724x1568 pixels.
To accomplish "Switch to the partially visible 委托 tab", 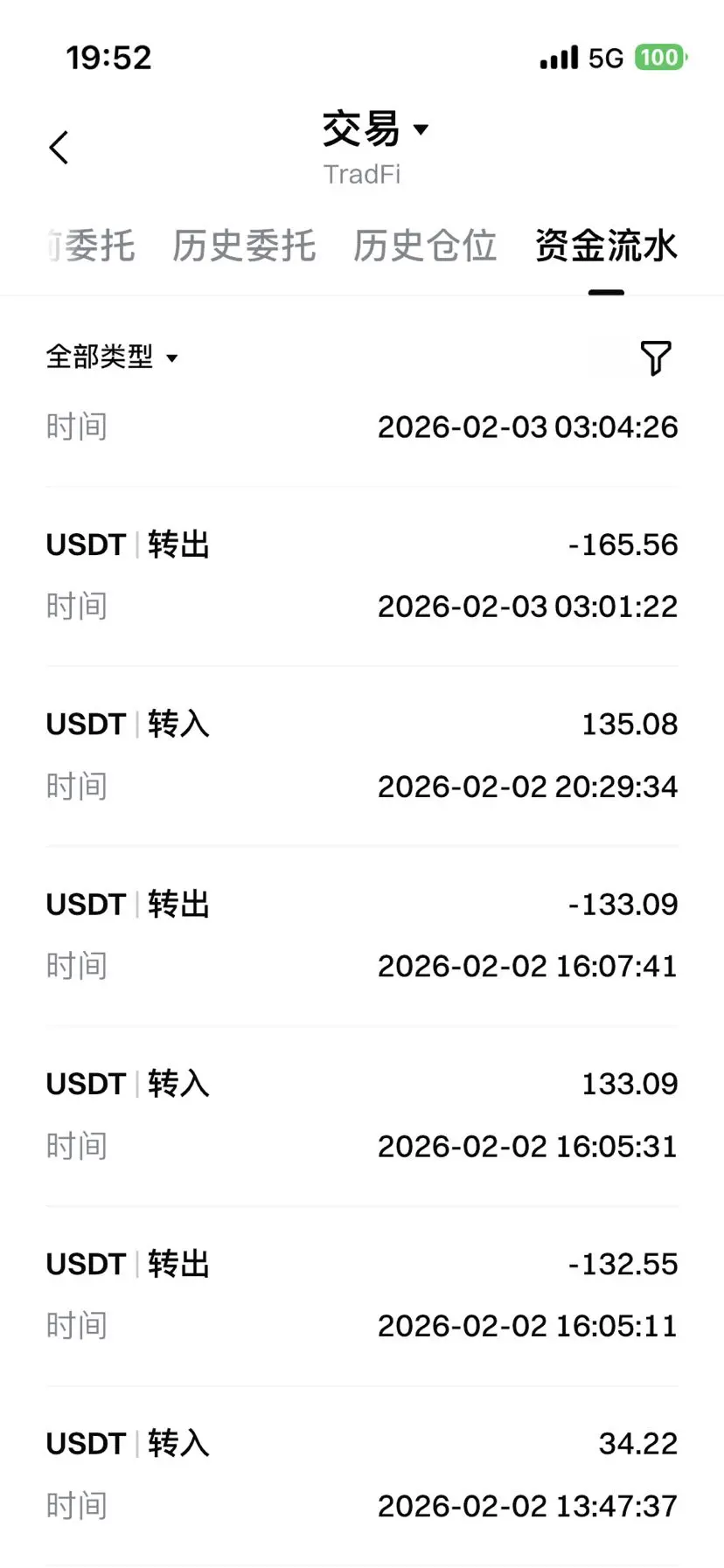I will coord(93,246).
